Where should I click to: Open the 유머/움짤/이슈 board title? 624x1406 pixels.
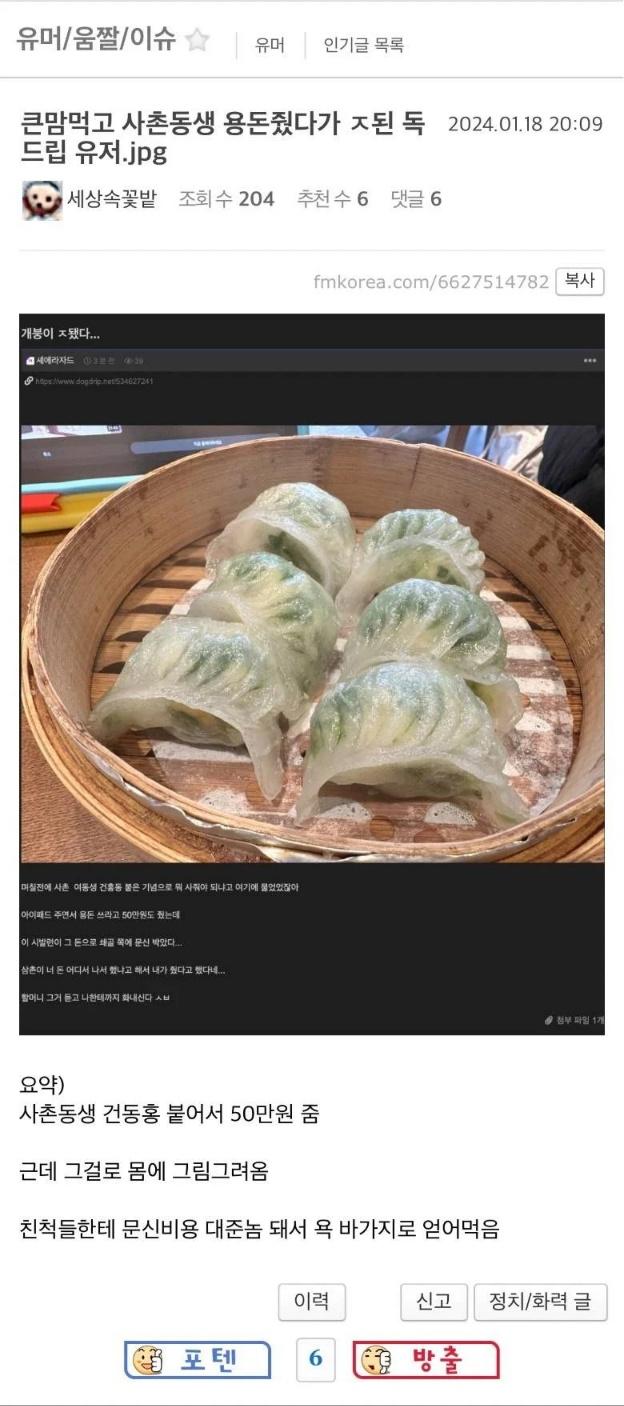(96, 41)
